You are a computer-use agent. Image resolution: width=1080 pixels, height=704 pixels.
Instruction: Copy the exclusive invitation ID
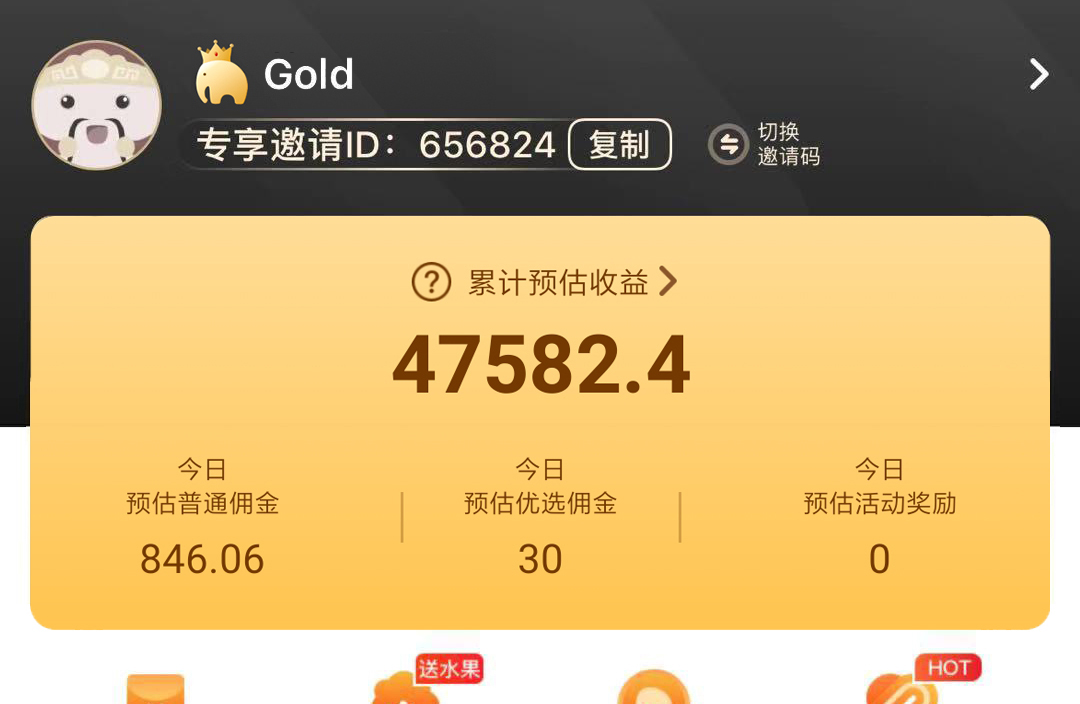(x=619, y=145)
